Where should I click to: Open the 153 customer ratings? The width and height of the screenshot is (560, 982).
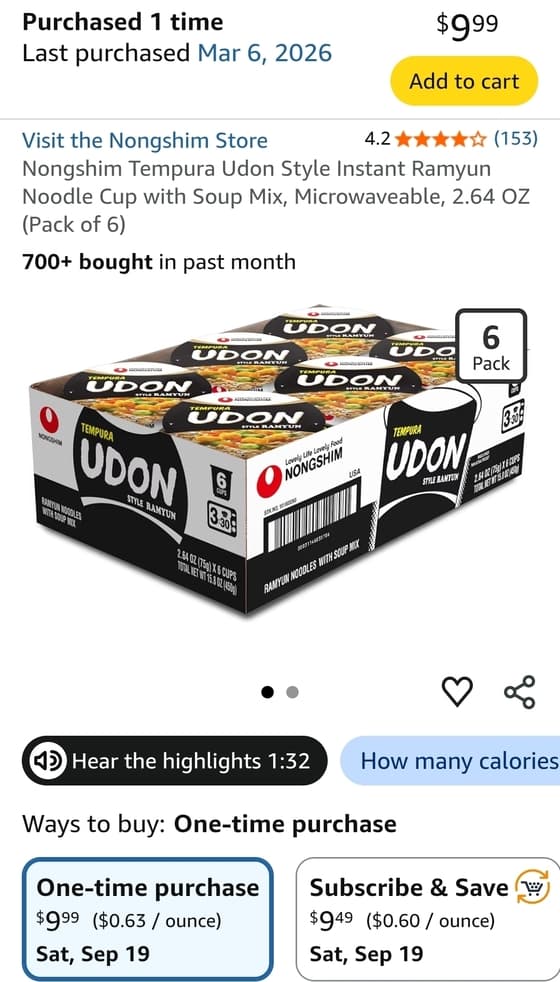click(516, 138)
